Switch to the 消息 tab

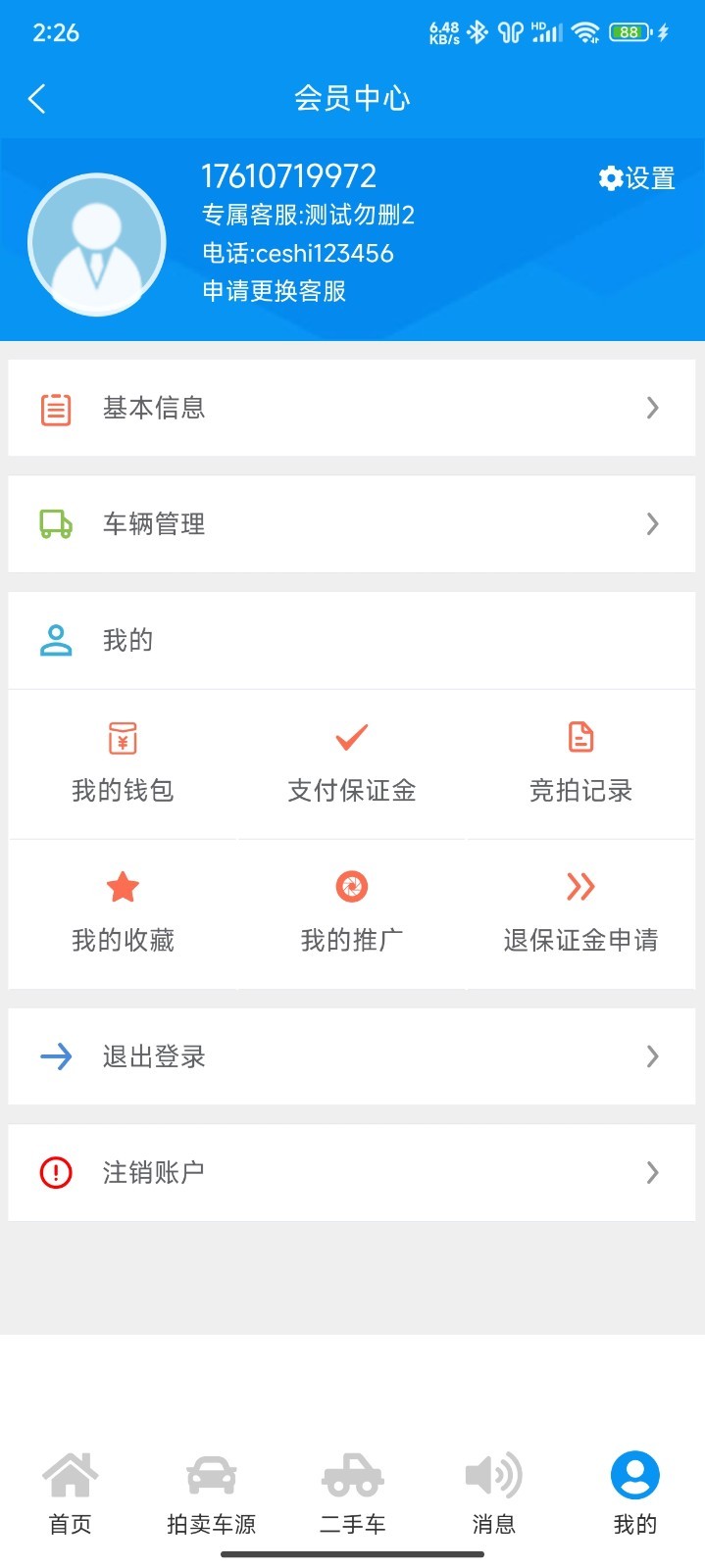493,1494
